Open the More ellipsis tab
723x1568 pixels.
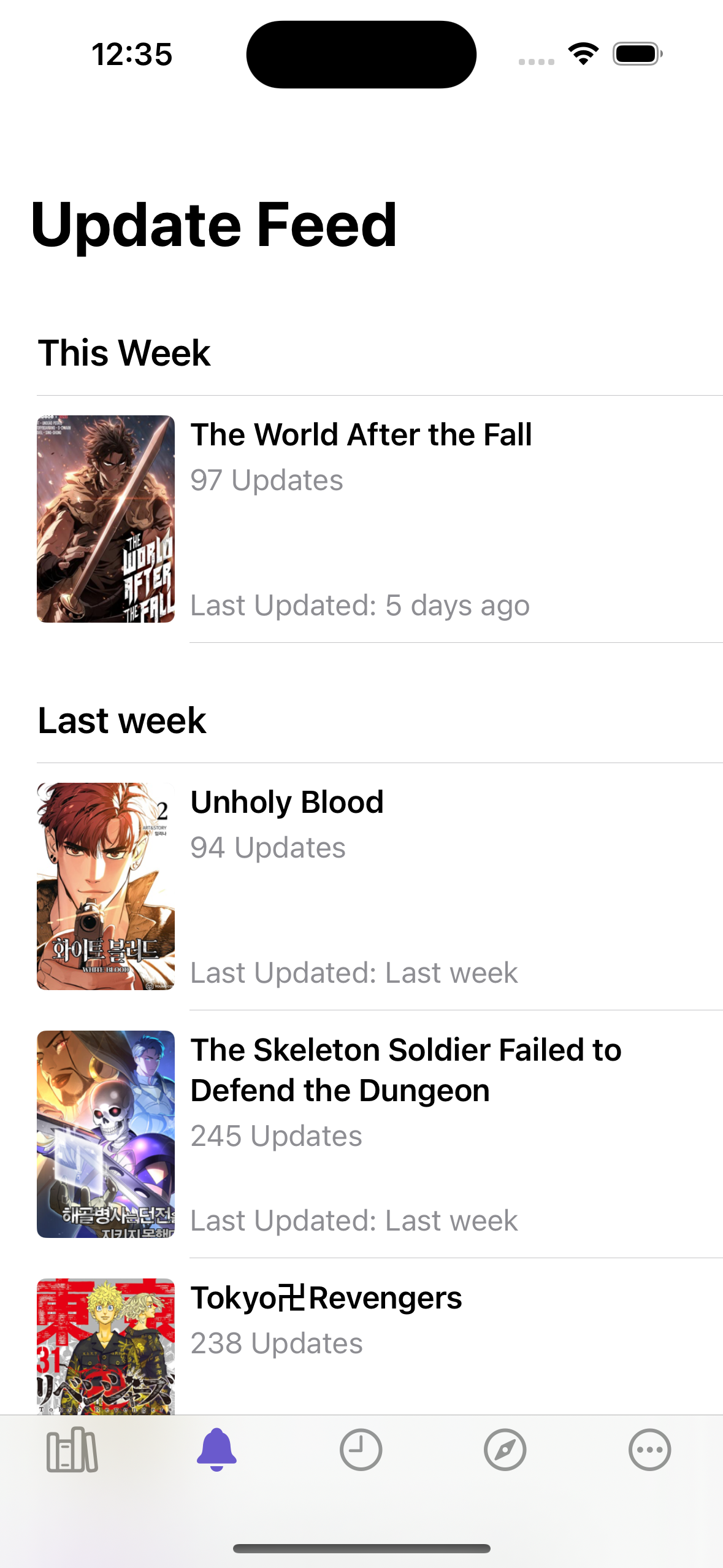coord(649,1450)
